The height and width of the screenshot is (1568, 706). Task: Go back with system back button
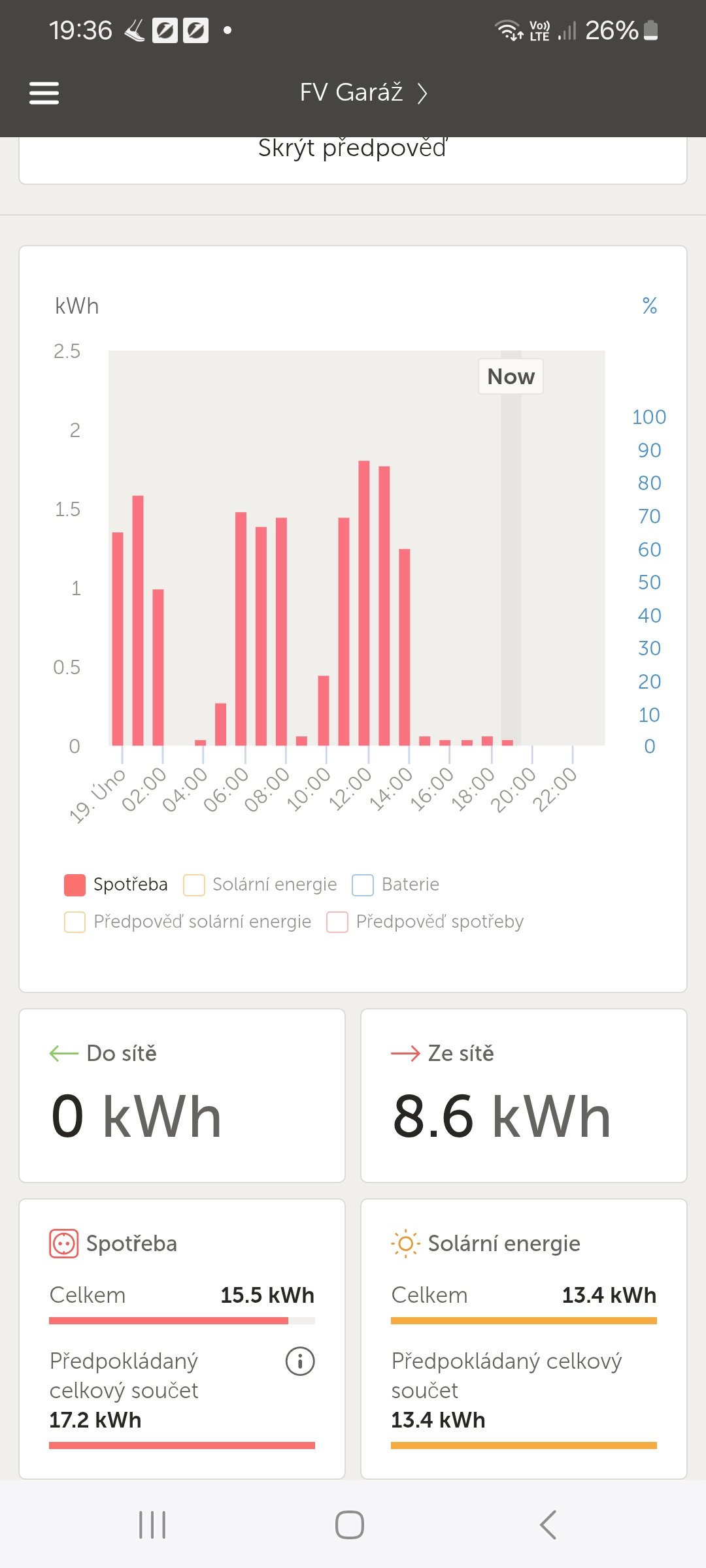point(548,1525)
